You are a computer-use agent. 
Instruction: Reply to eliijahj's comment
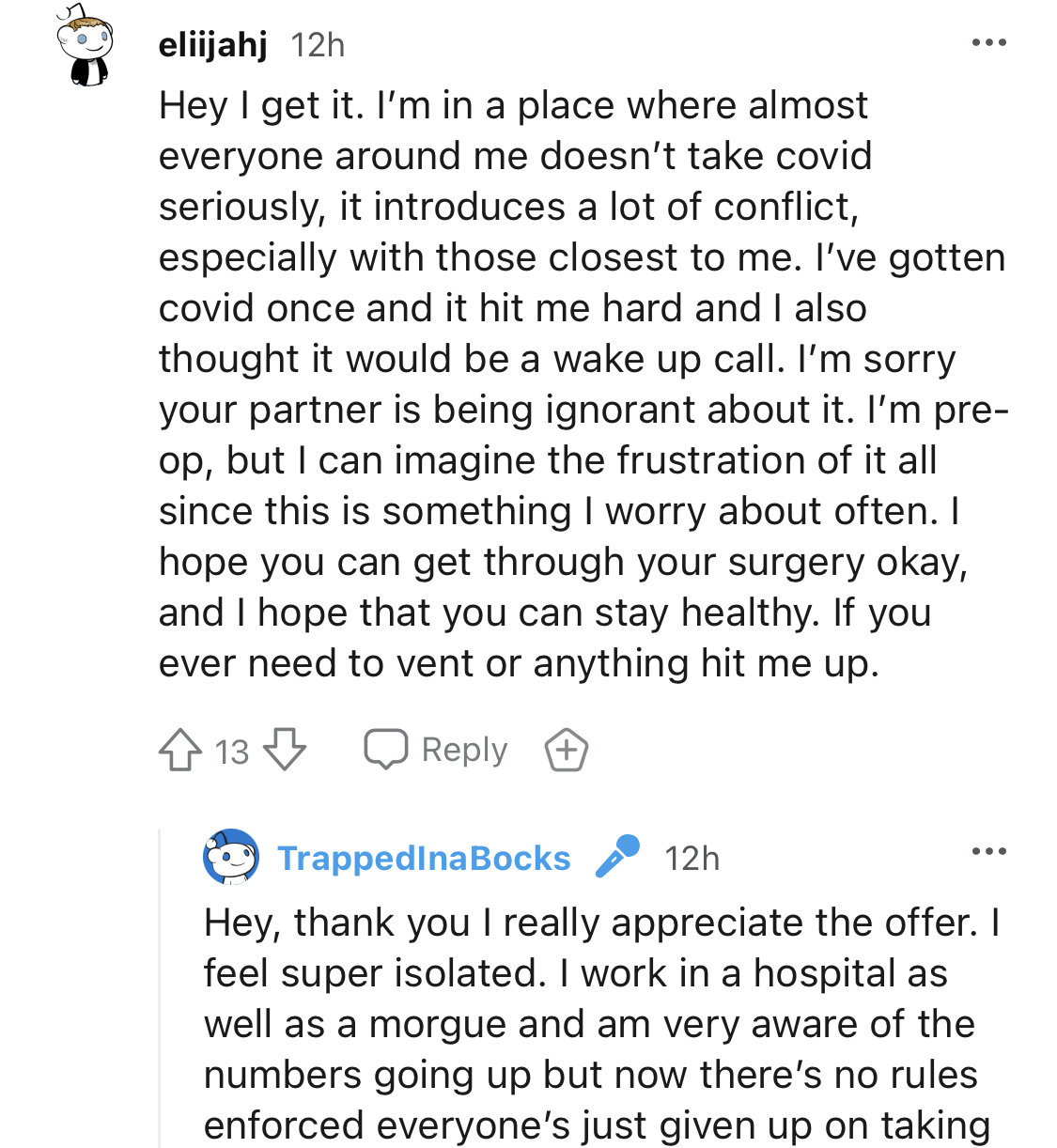point(437,750)
